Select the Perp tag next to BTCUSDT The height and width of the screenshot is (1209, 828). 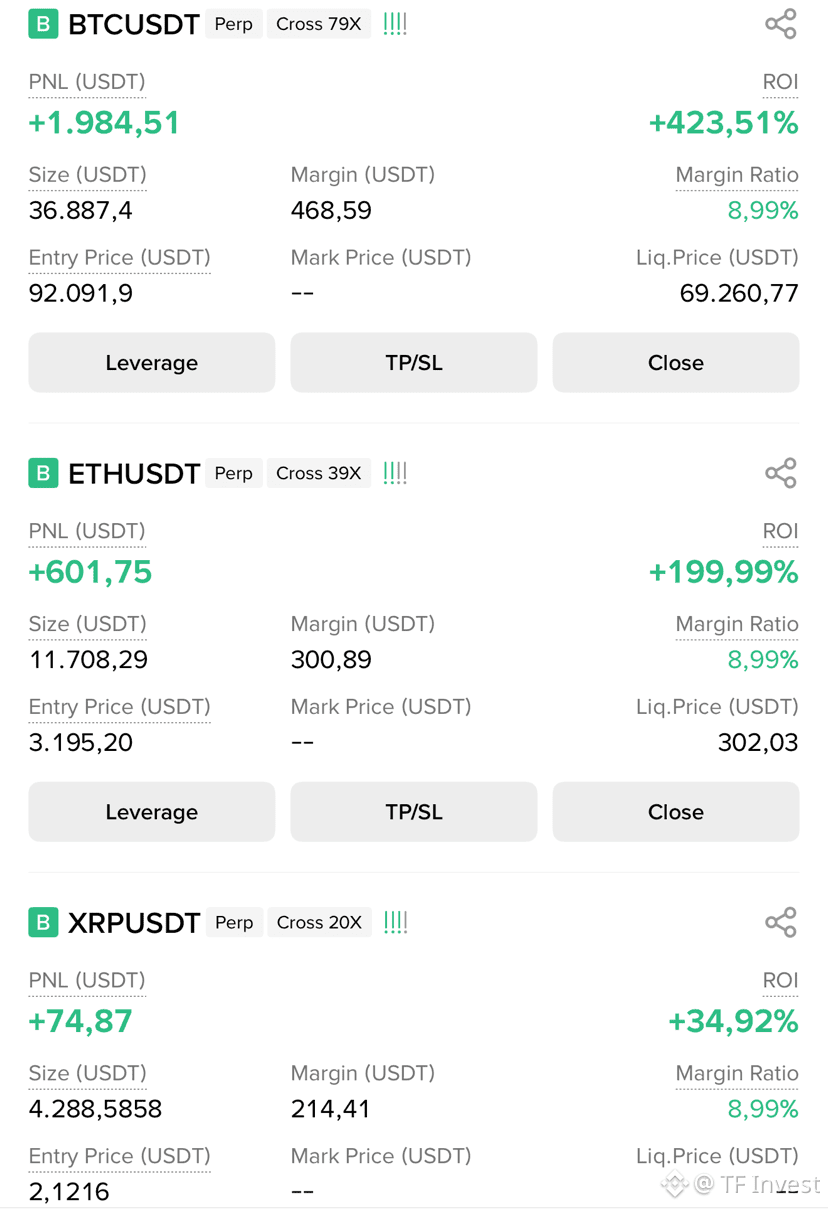[x=233, y=24]
